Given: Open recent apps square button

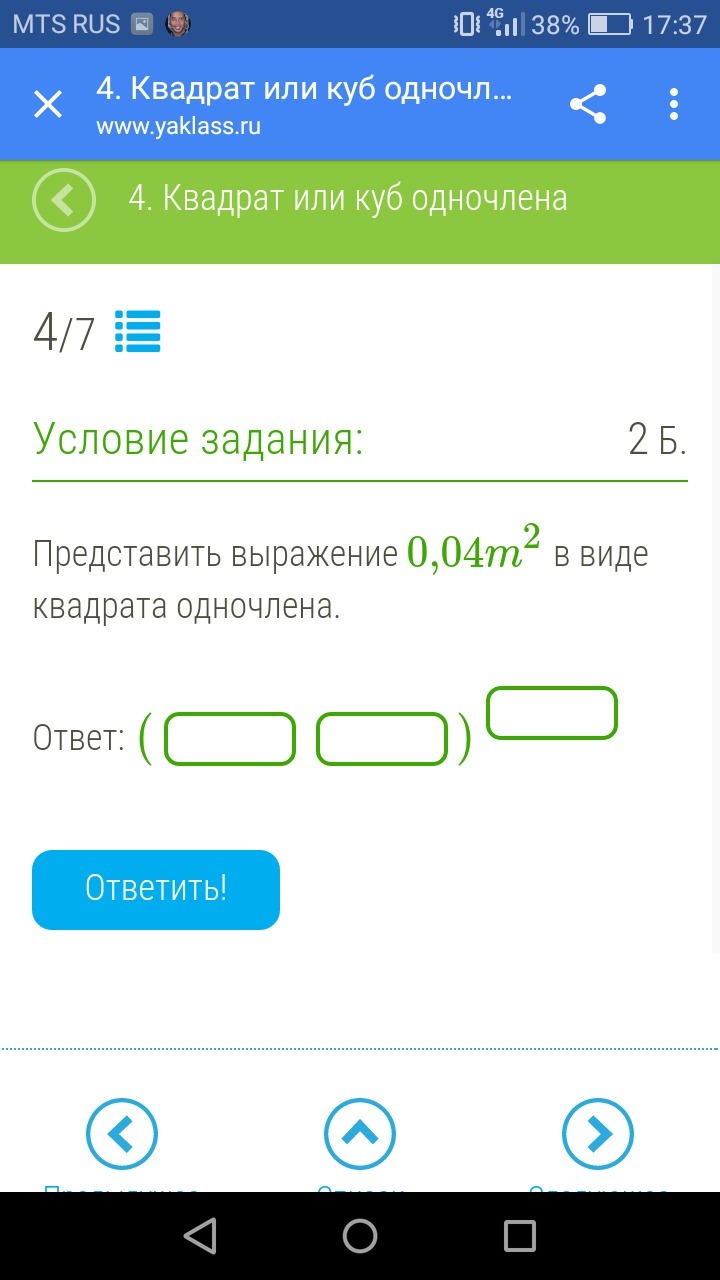Looking at the screenshot, I should pos(519,1236).
